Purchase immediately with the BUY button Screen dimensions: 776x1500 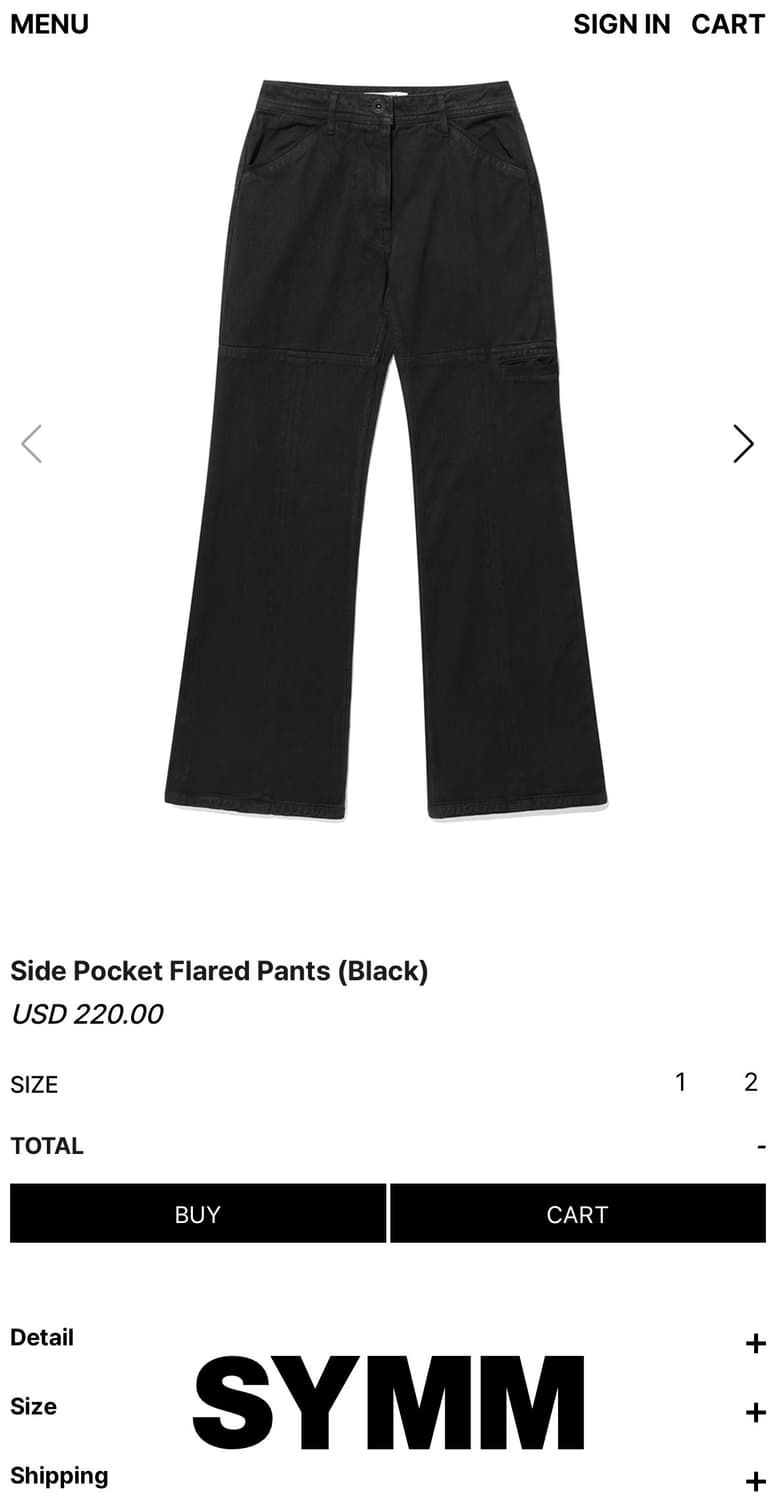point(197,1214)
